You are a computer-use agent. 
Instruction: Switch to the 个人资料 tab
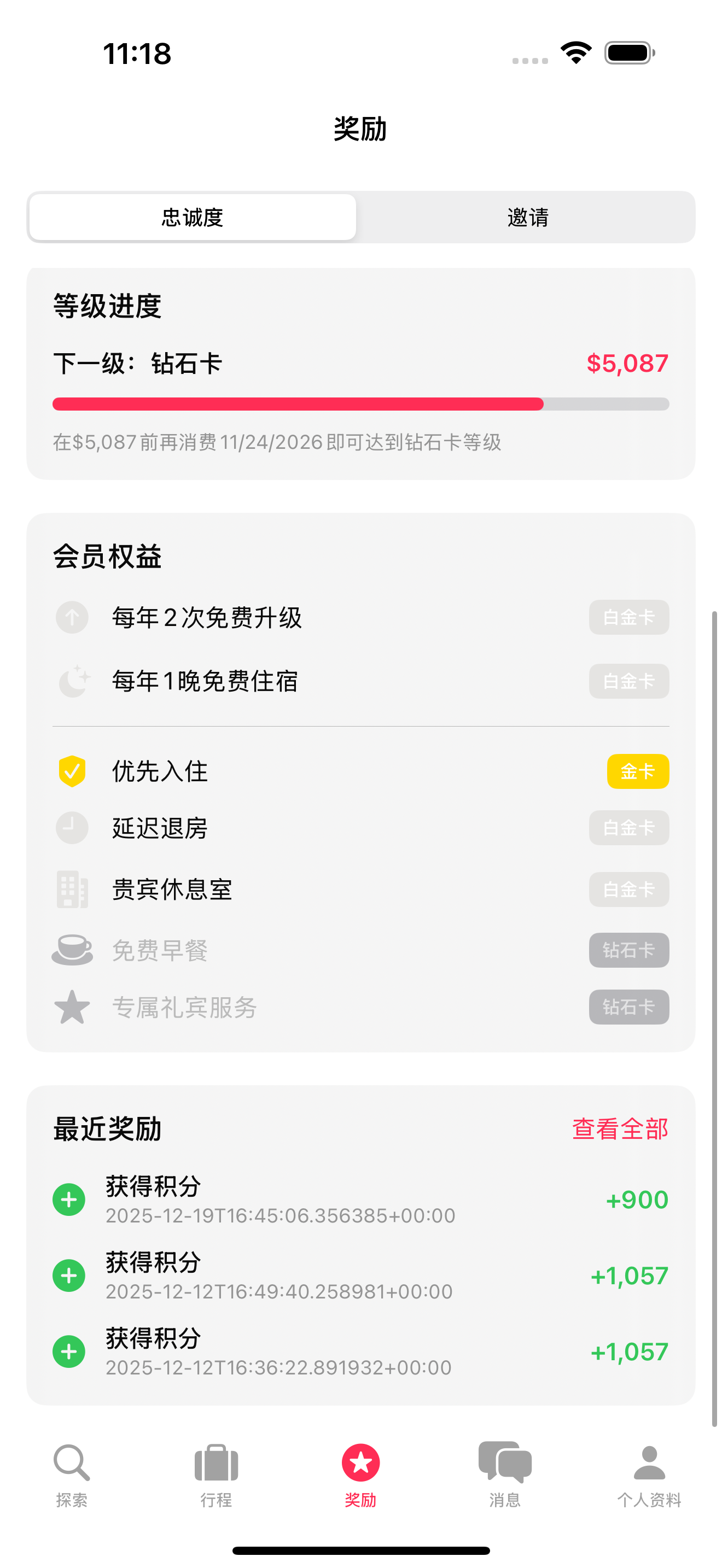pyautogui.click(x=649, y=1473)
